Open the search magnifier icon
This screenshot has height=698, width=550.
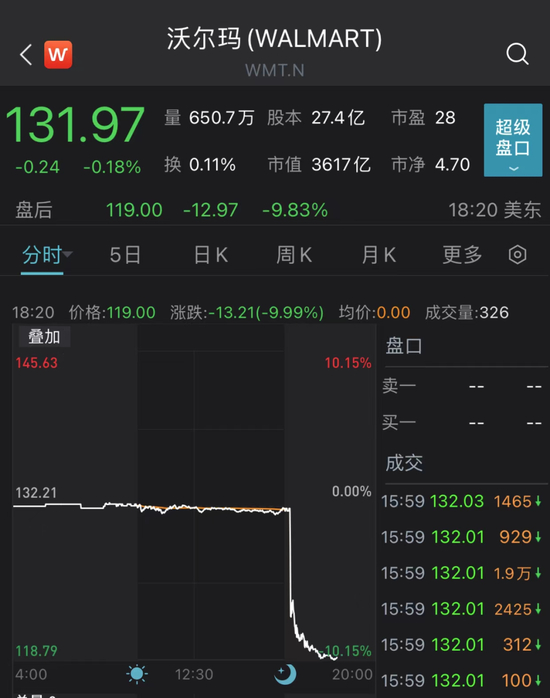[517, 54]
